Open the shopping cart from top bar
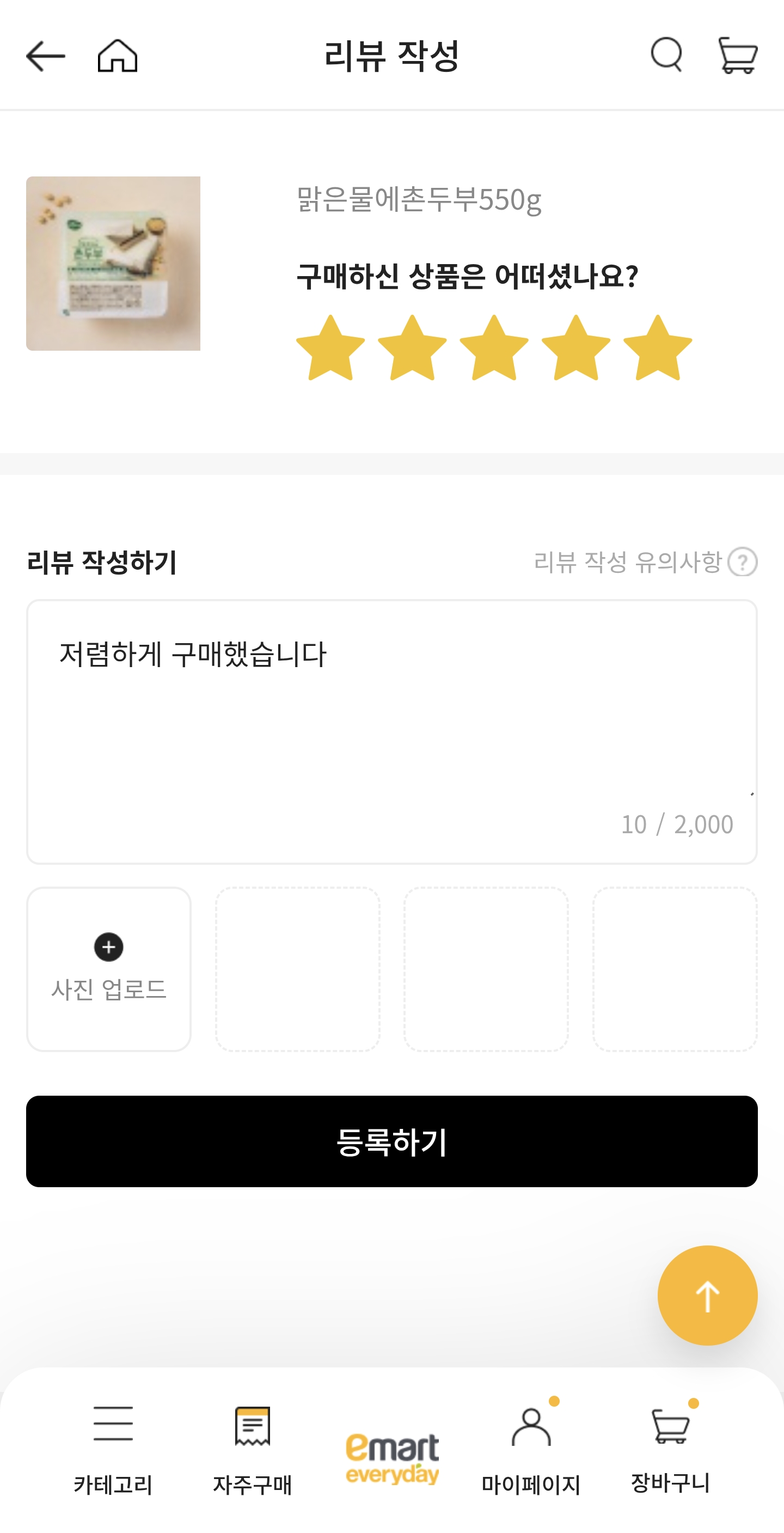The height and width of the screenshot is (1533, 784). [738, 55]
